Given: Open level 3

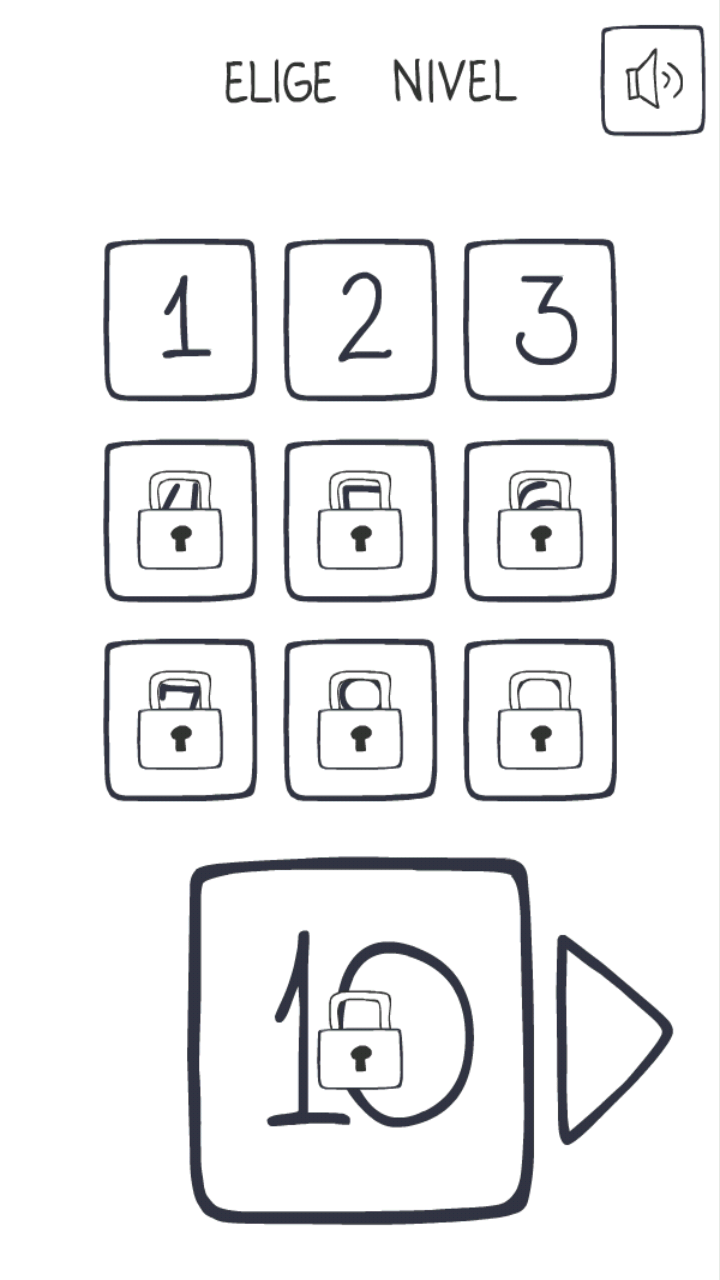Looking at the screenshot, I should coord(540,319).
